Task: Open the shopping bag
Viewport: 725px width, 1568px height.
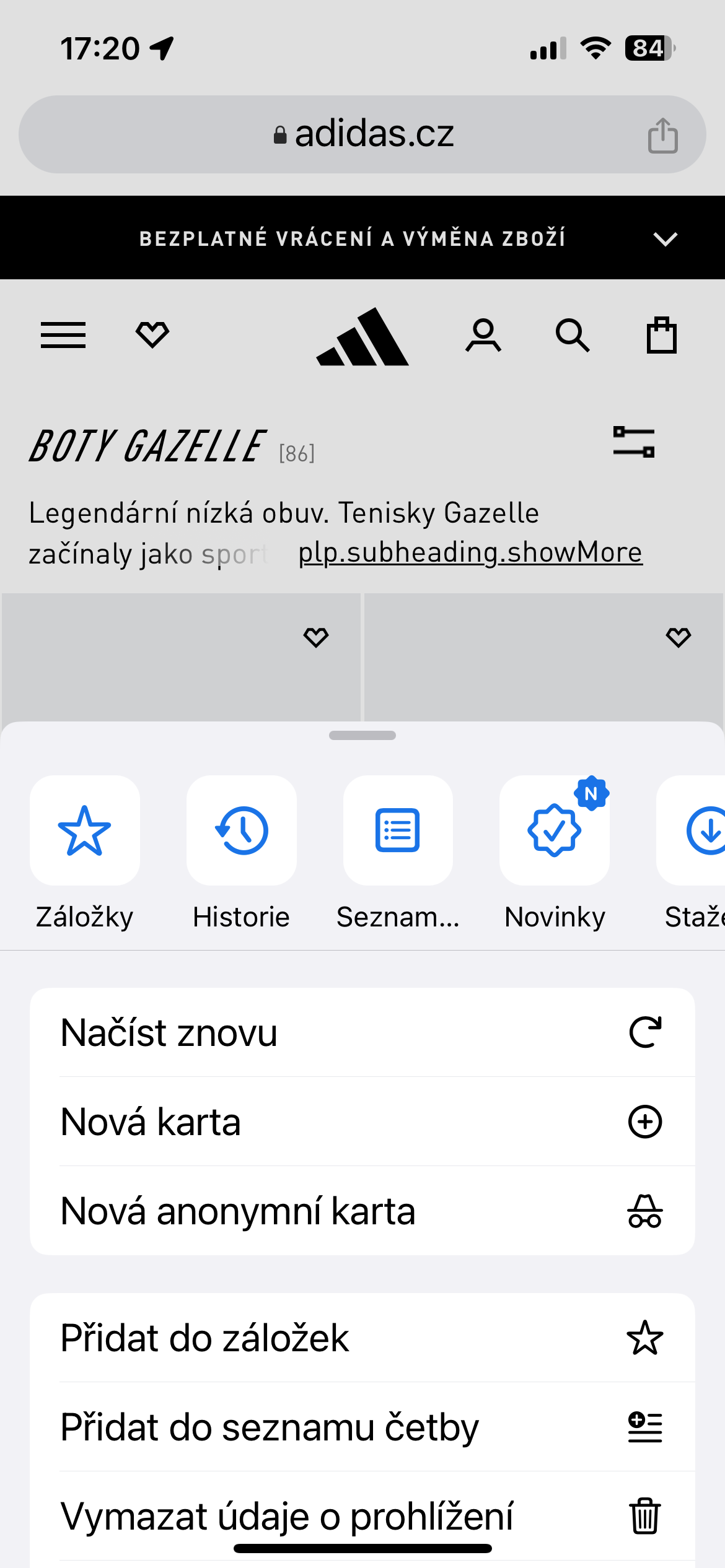Action: 661,335
